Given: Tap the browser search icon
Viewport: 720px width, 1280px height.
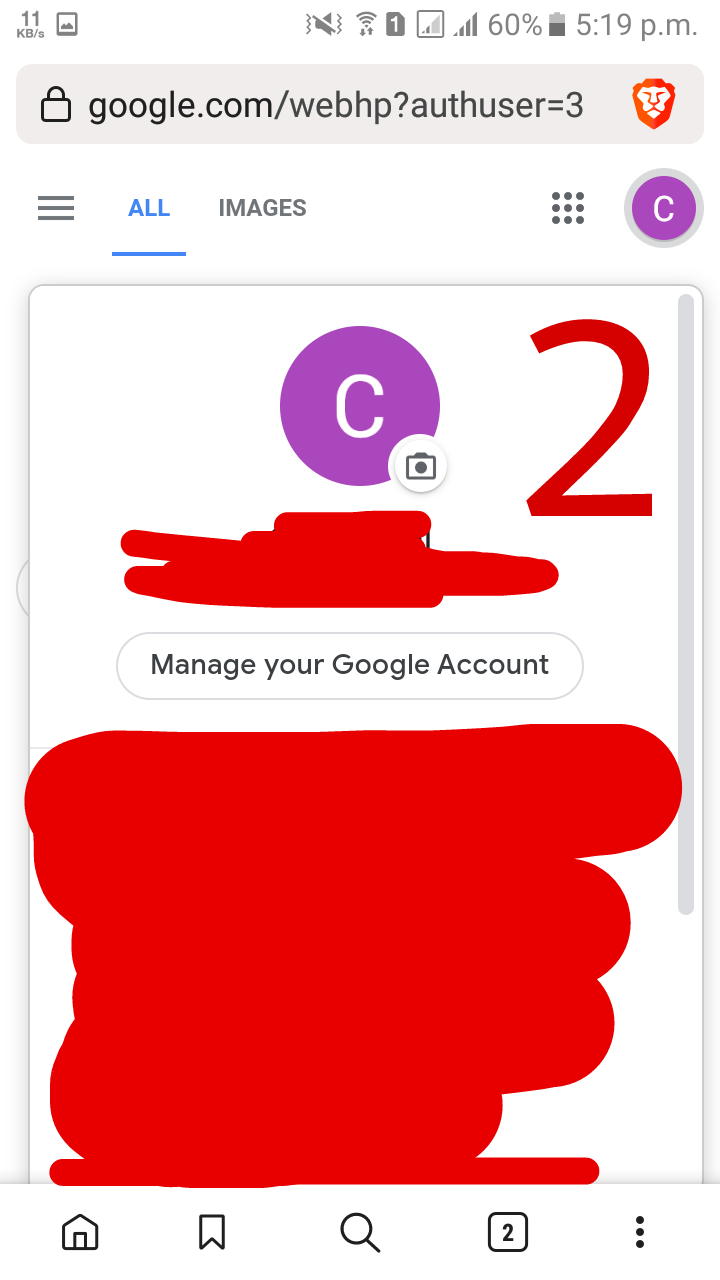Looking at the screenshot, I should tap(360, 1232).
